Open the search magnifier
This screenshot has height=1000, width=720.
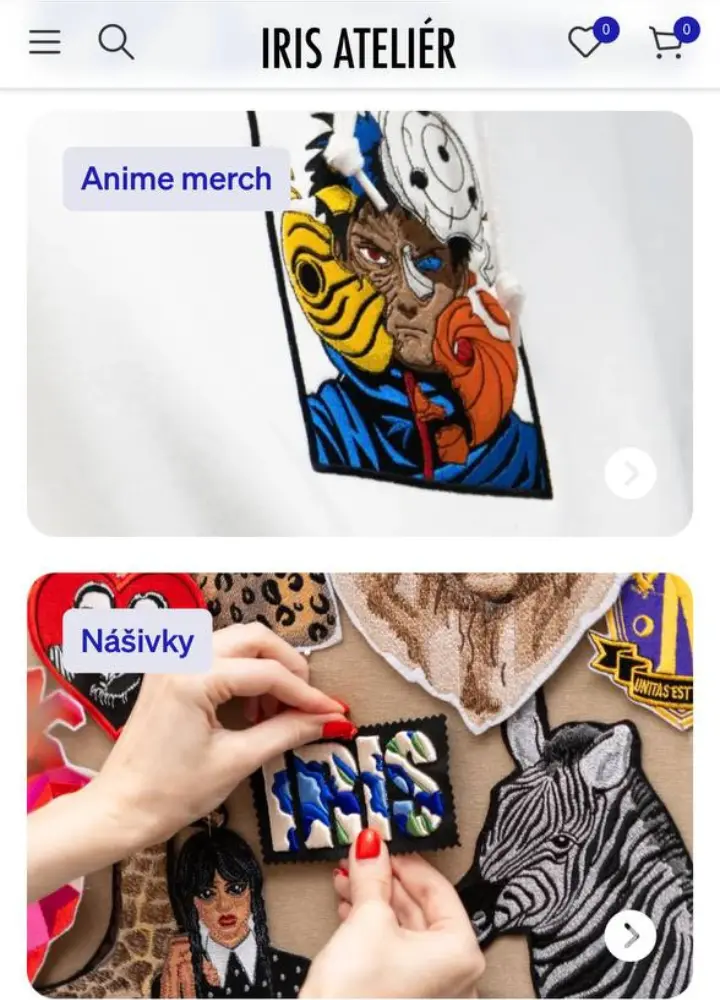point(116,42)
